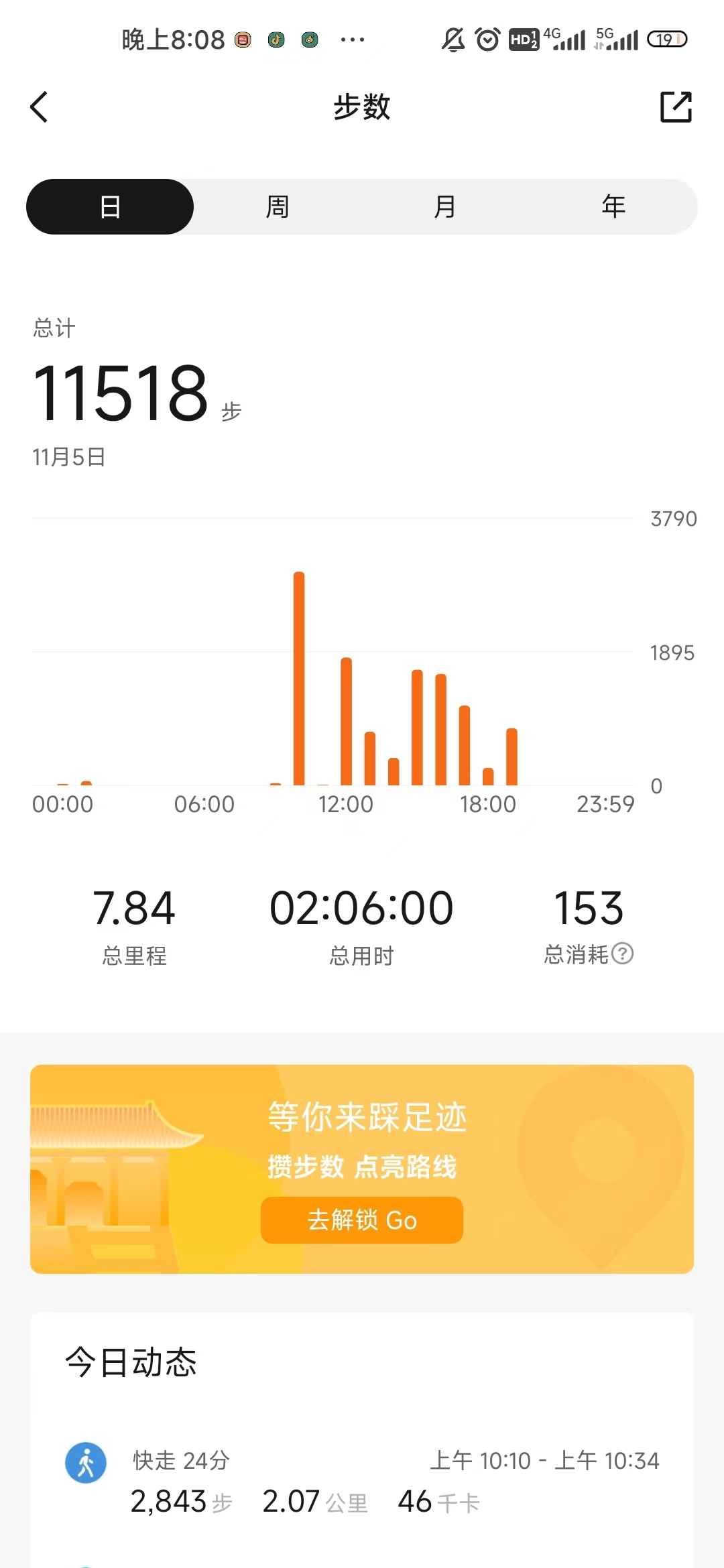
Task: Go back from the 步数 page
Action: [39, 107]
